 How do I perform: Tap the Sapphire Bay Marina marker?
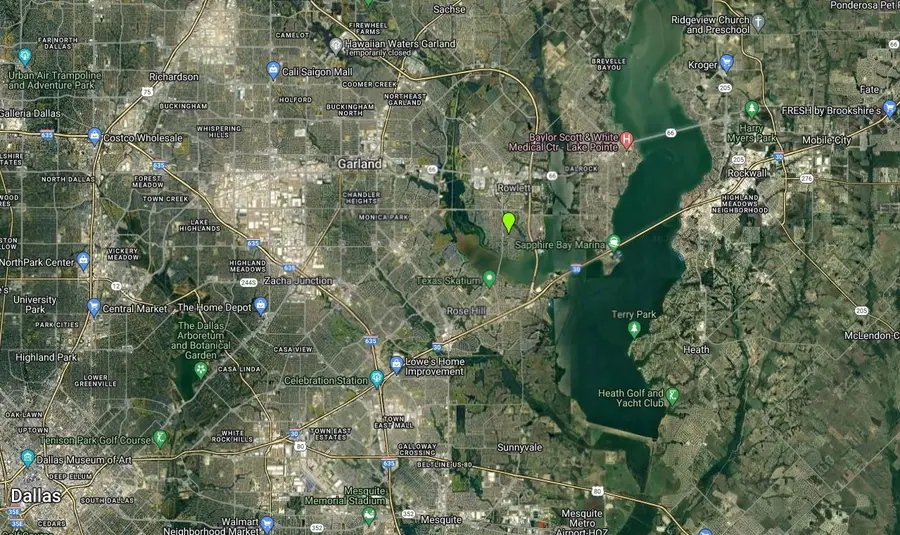(x=614, y=242)
